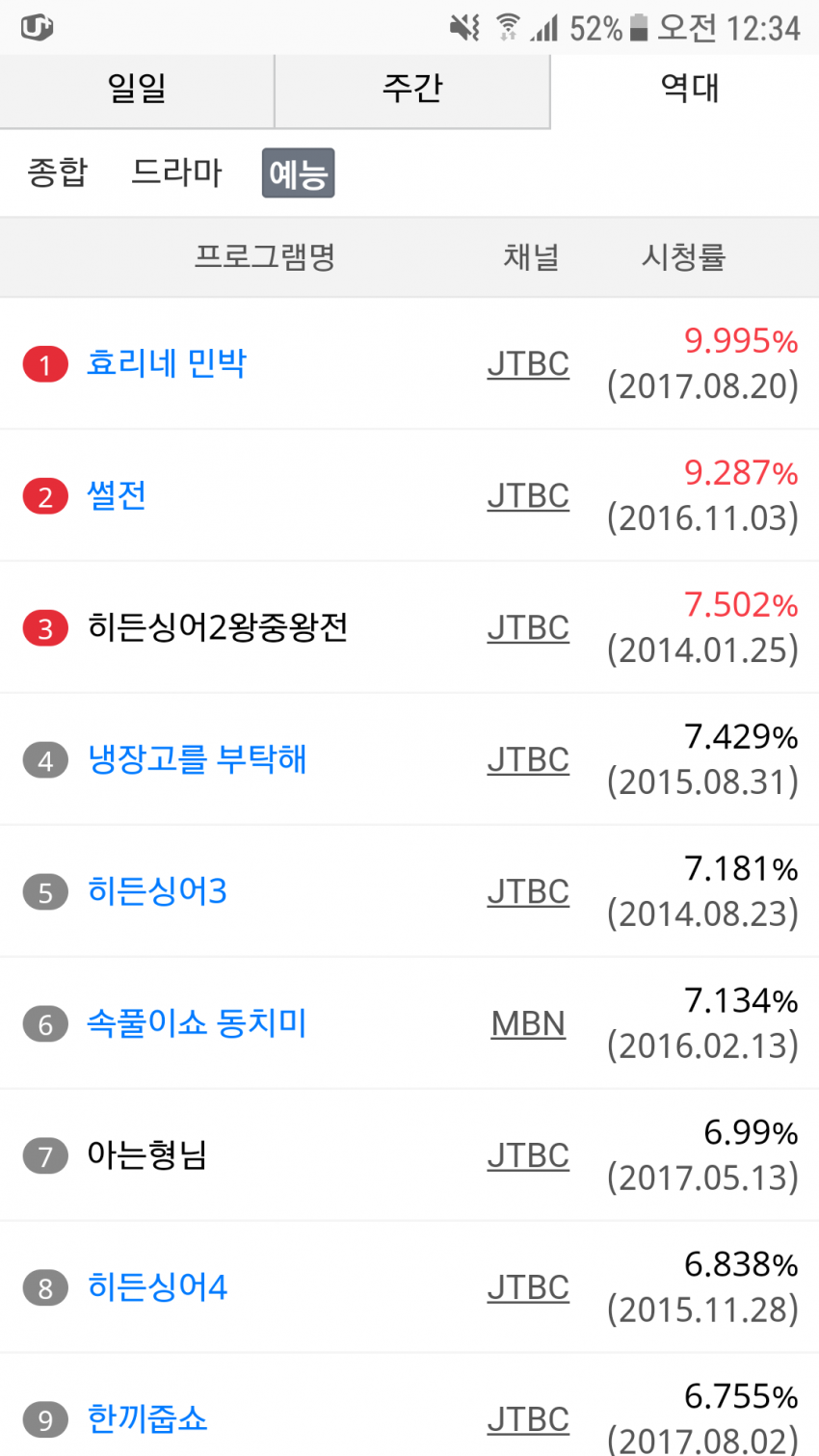Open the 냉장고를 부탁해 program link
This screenshot has width=819, height=1456.
pyautogui.click(x=198, y=759)
